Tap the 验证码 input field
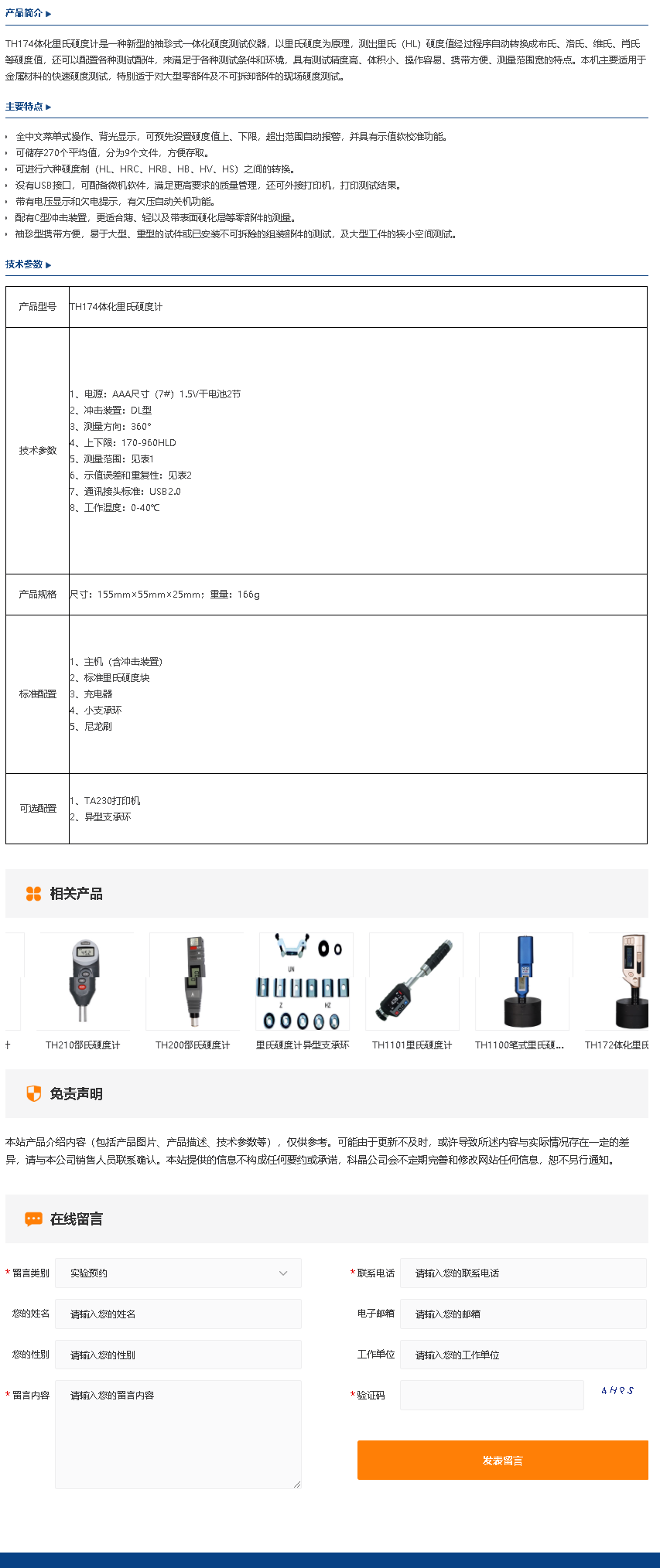This screenshot has height=1568, width=660. (491, 1396)
